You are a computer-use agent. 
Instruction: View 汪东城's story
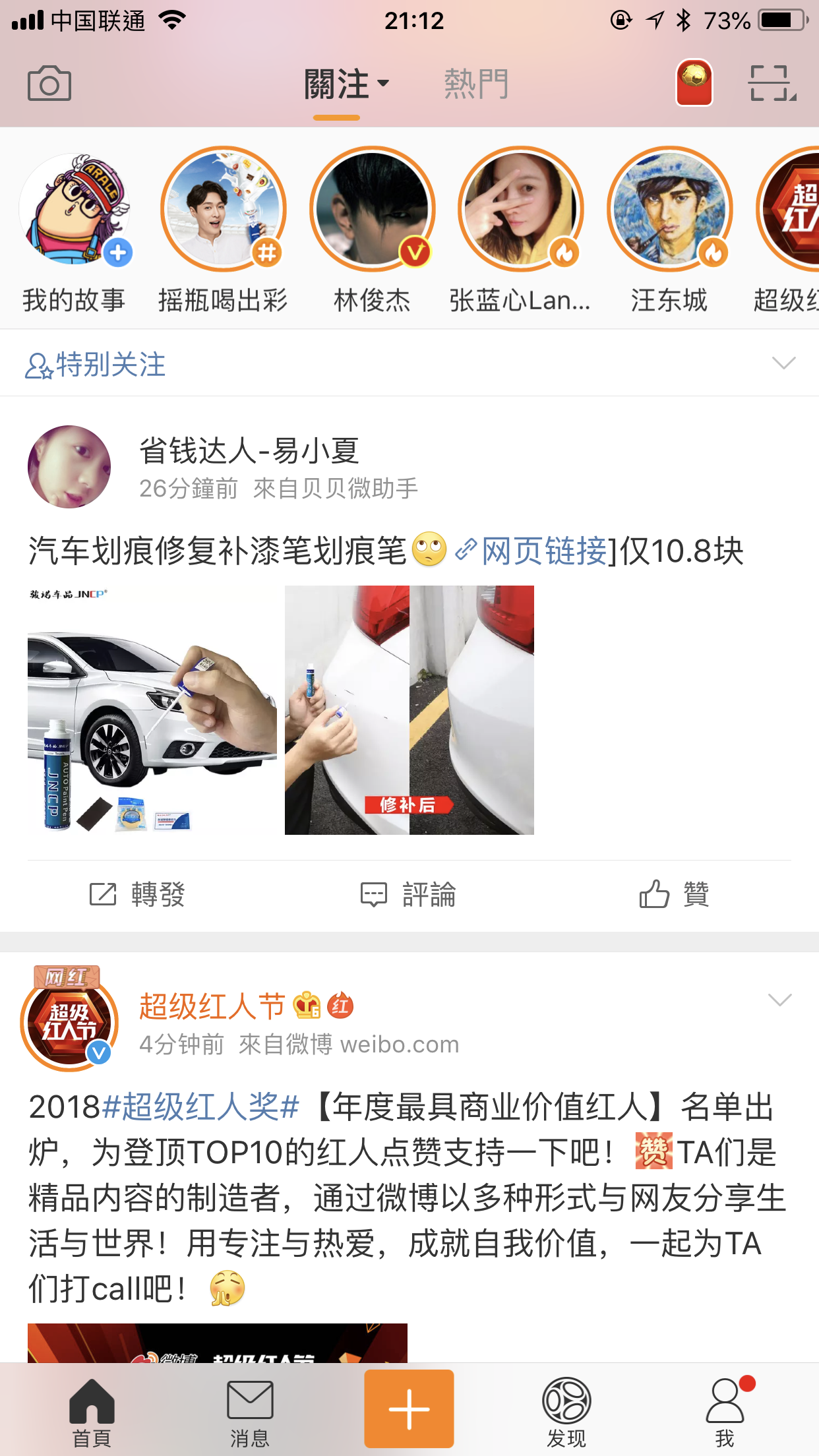click(669, 210)
